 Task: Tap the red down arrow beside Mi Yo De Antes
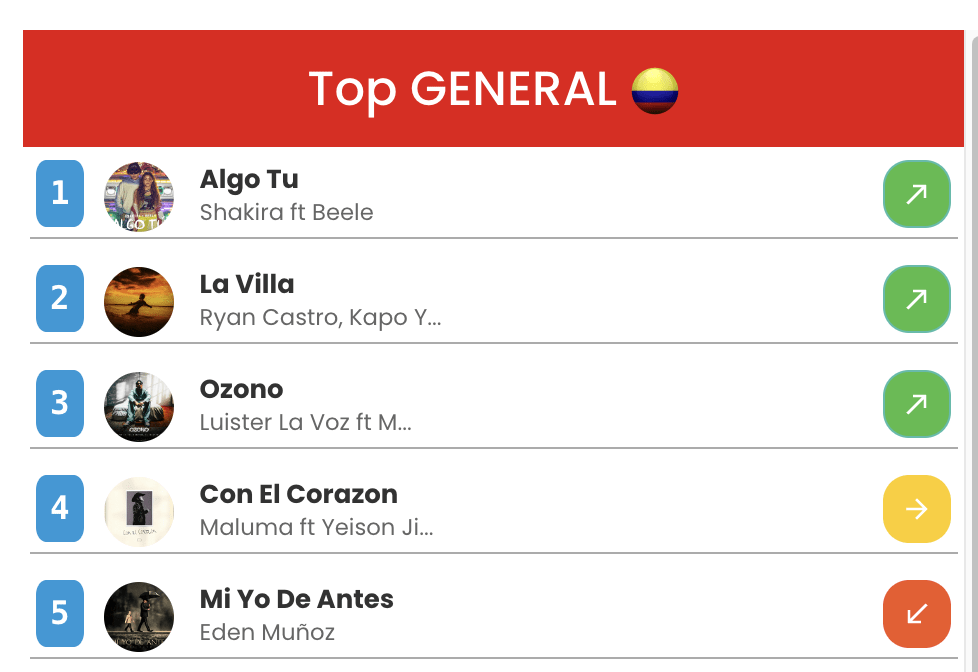[916, 614]
